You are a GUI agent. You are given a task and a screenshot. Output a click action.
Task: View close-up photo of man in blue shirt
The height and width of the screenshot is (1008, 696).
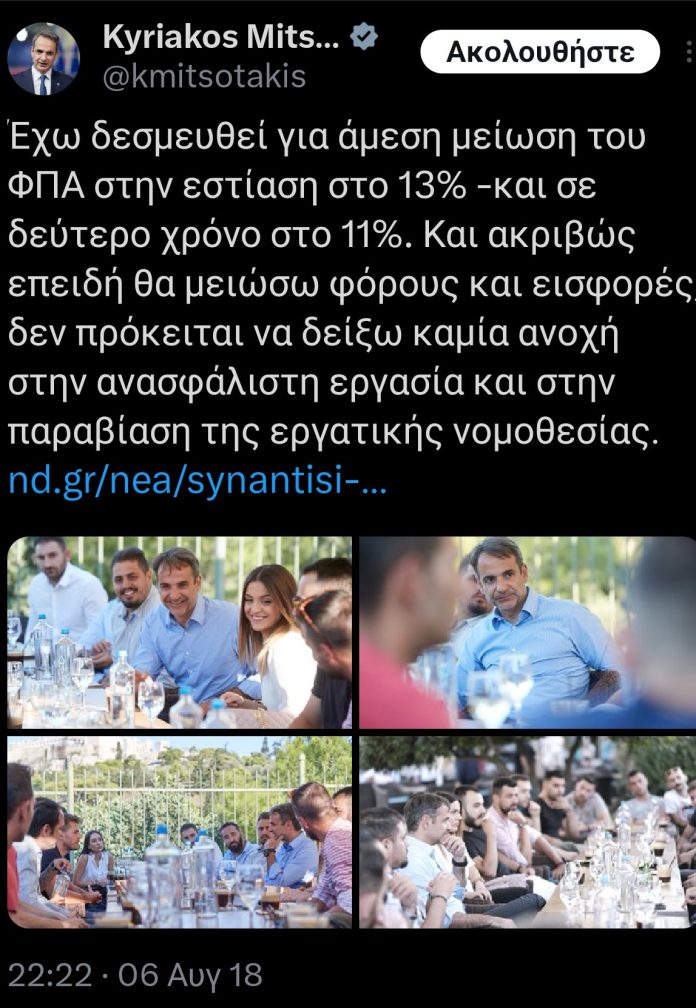(527, 632)
